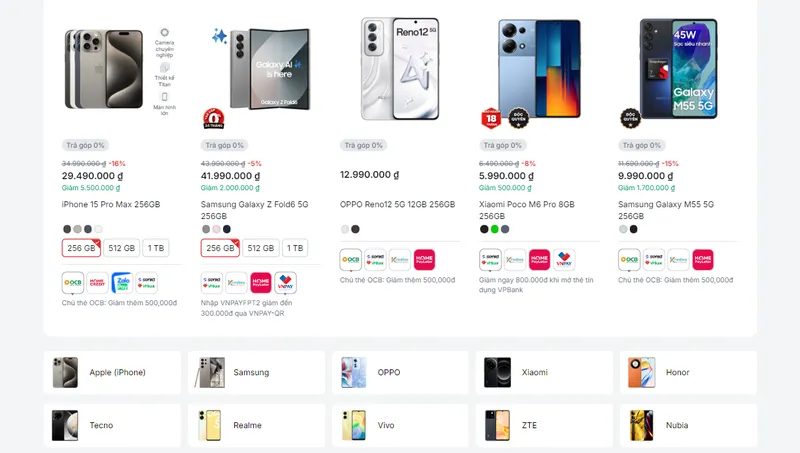Open the OPPO Reno12 5G 12GB 256GB product
The height and width of the screenshot is (453, 800).
(397, 204)
